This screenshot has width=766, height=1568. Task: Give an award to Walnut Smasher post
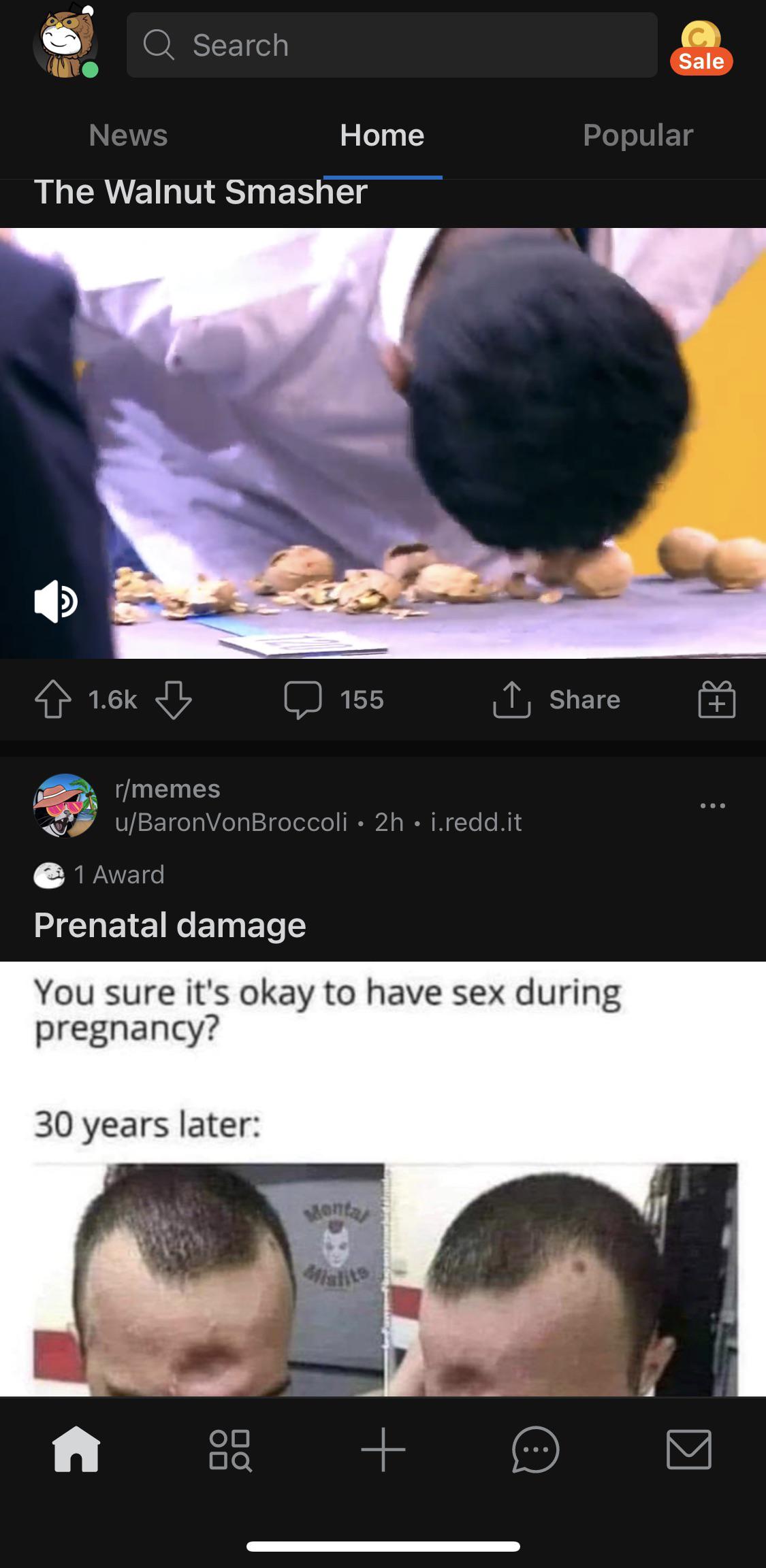point(716,700)
